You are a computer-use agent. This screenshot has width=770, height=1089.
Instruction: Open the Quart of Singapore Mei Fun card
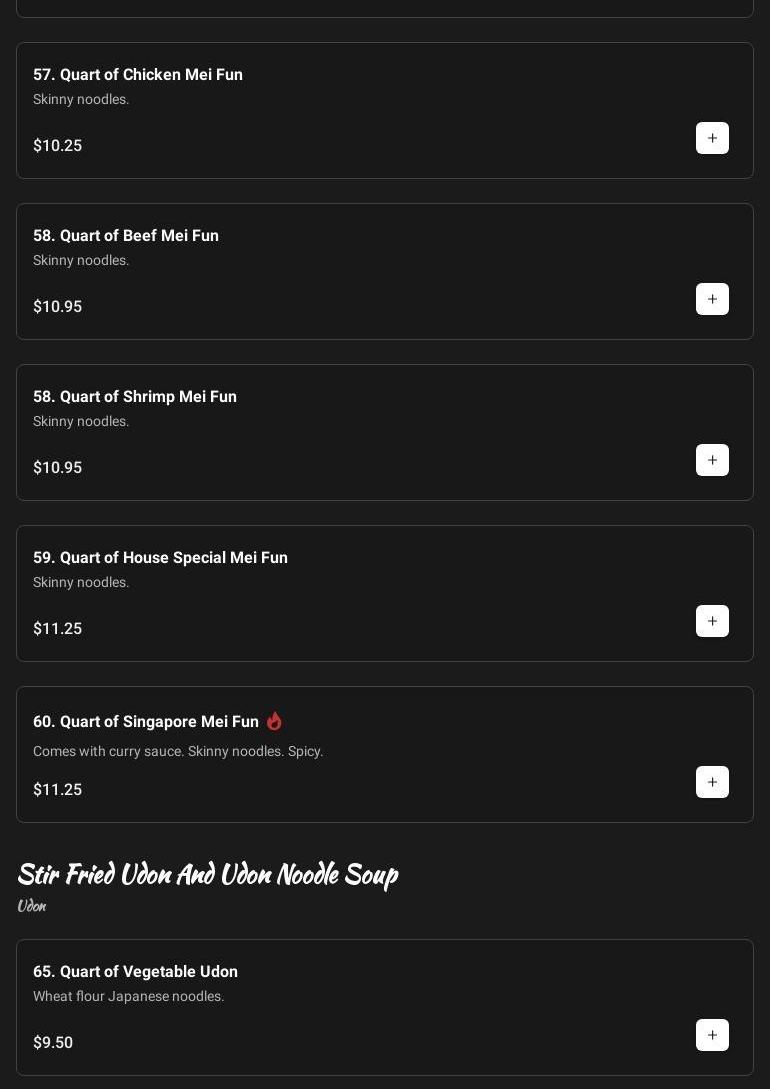146,722
